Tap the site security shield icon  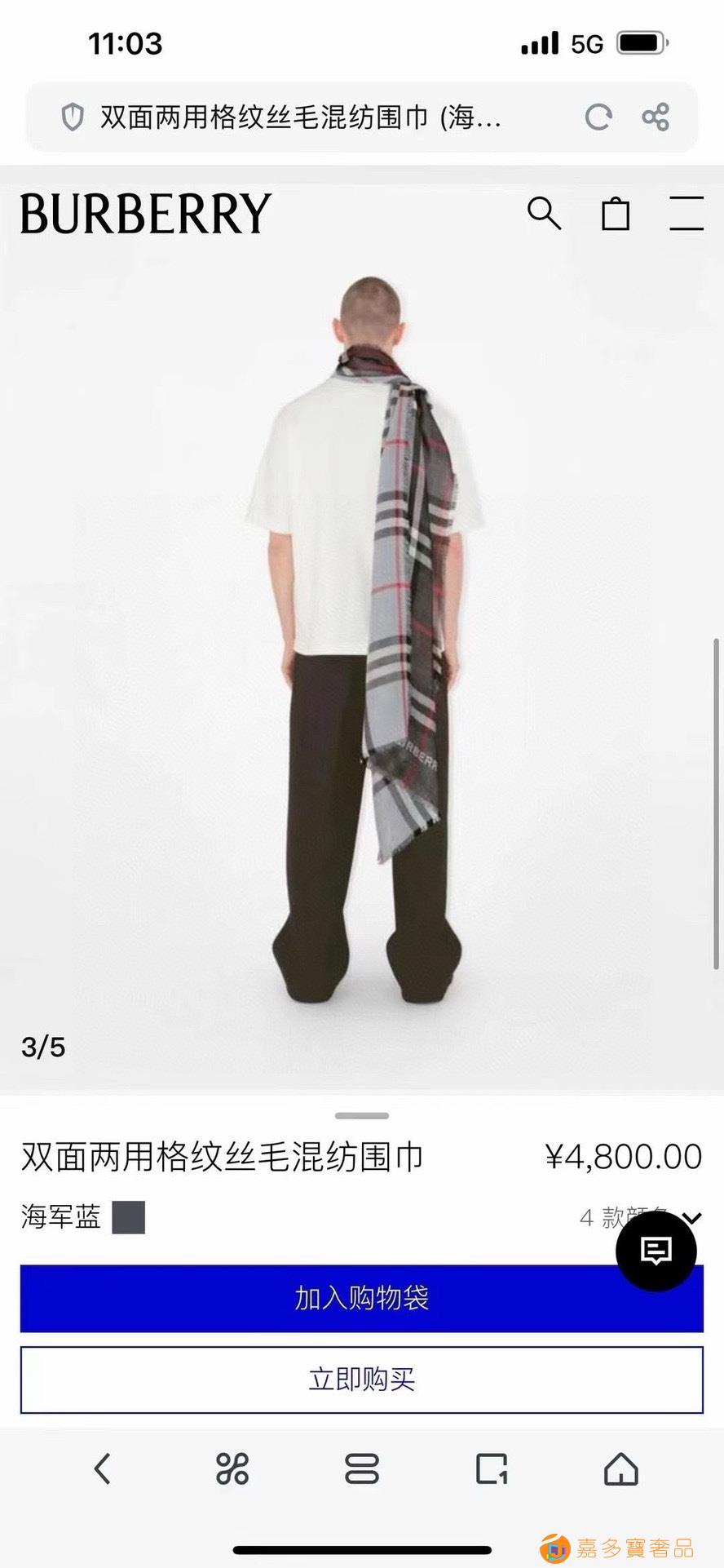(73, 117)
